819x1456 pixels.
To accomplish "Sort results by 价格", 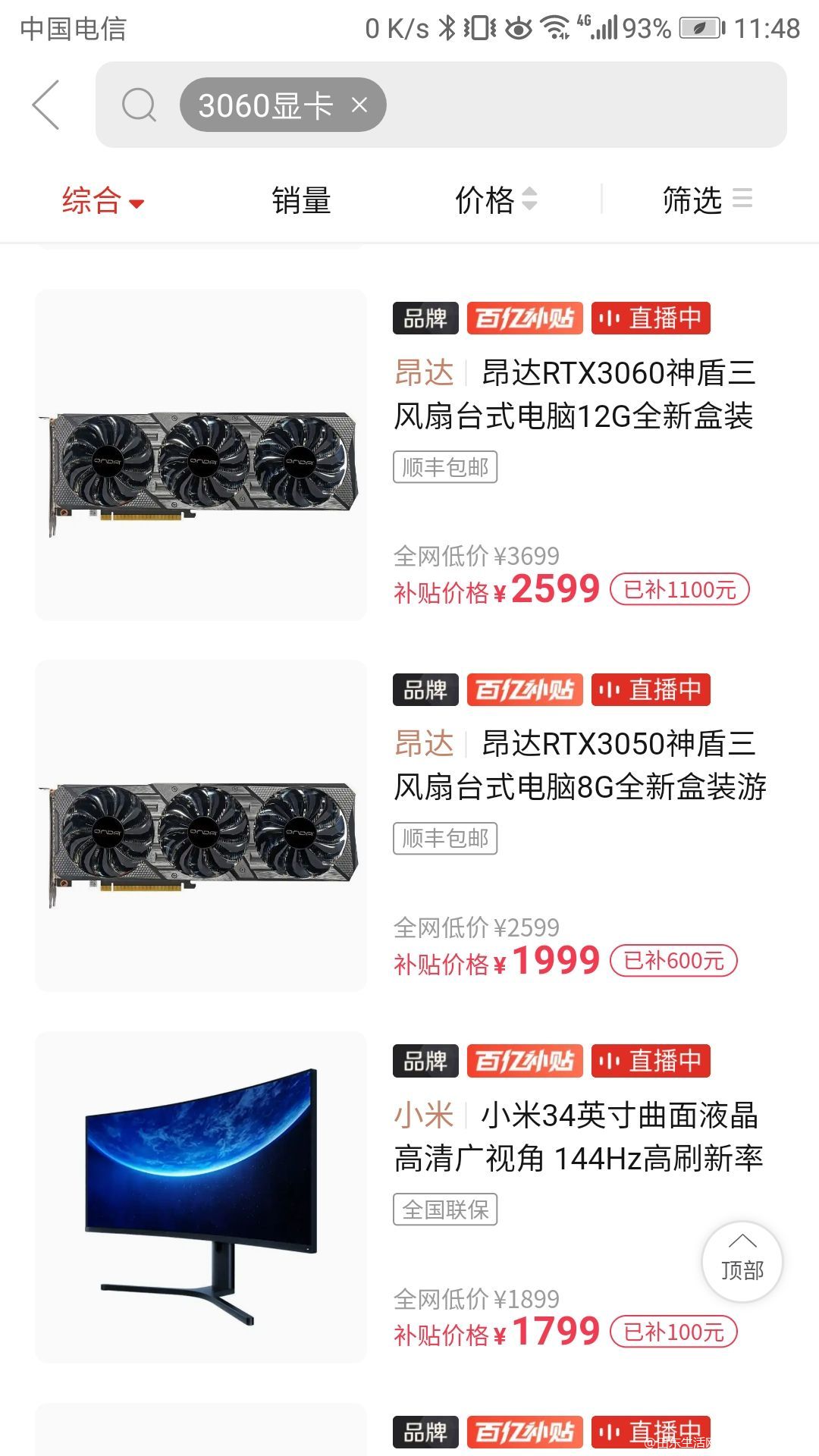I will (x=496, y=200).
